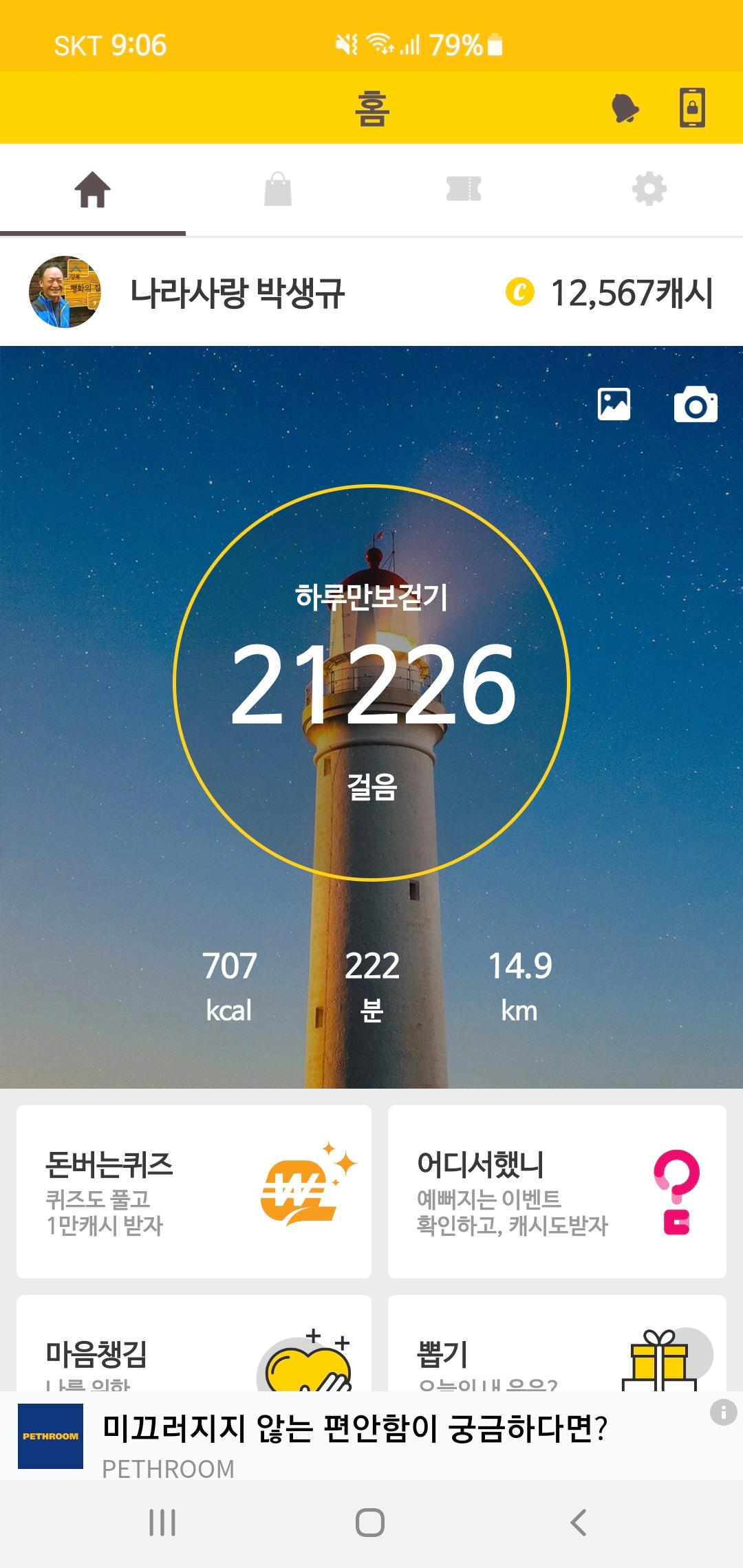743x1568 pixels.
Task: Open recent apps from the navigation bar
Action: pyautogui.click(x=163, y=1523)
